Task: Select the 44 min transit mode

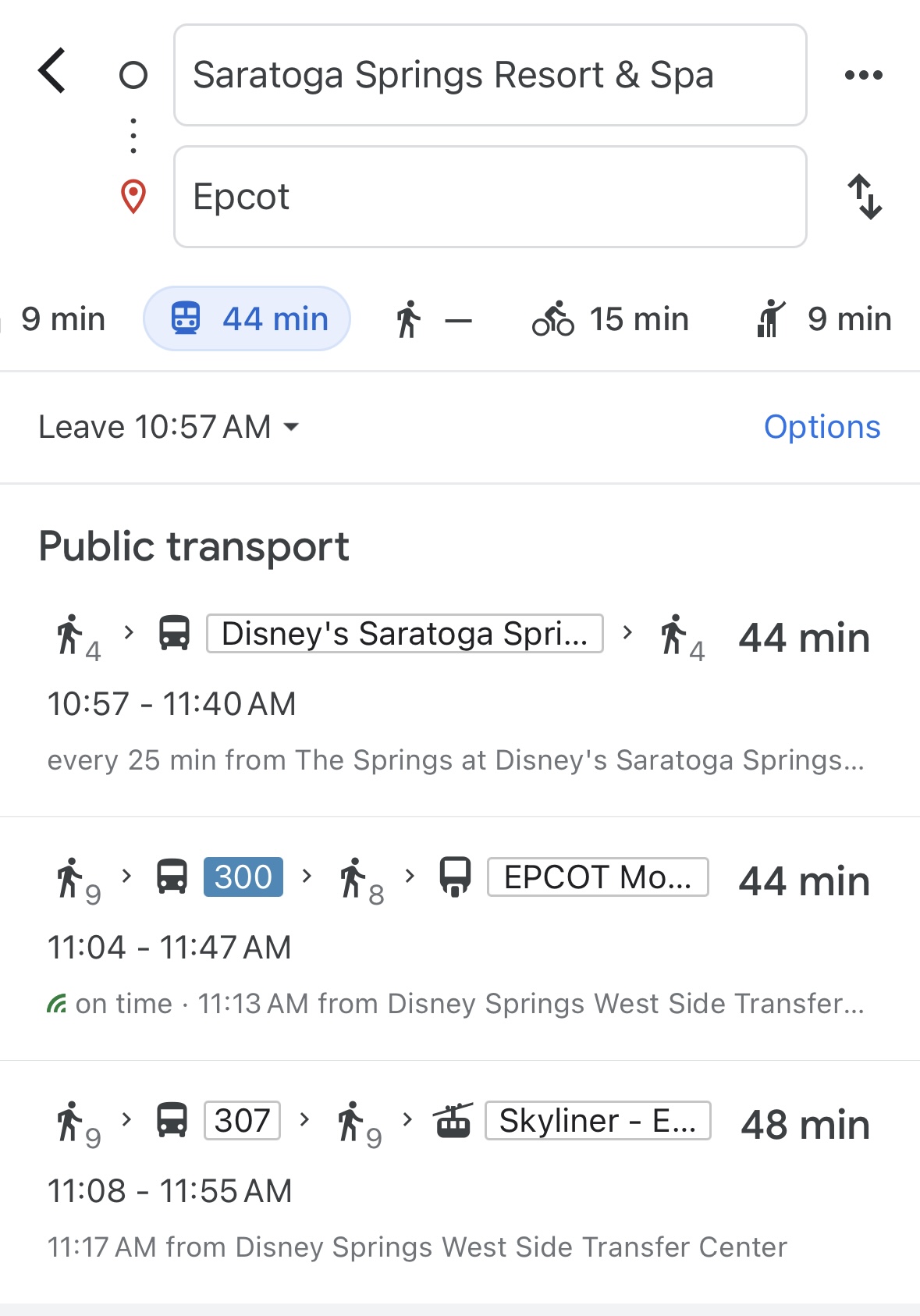Action: [x=247, y=318]
